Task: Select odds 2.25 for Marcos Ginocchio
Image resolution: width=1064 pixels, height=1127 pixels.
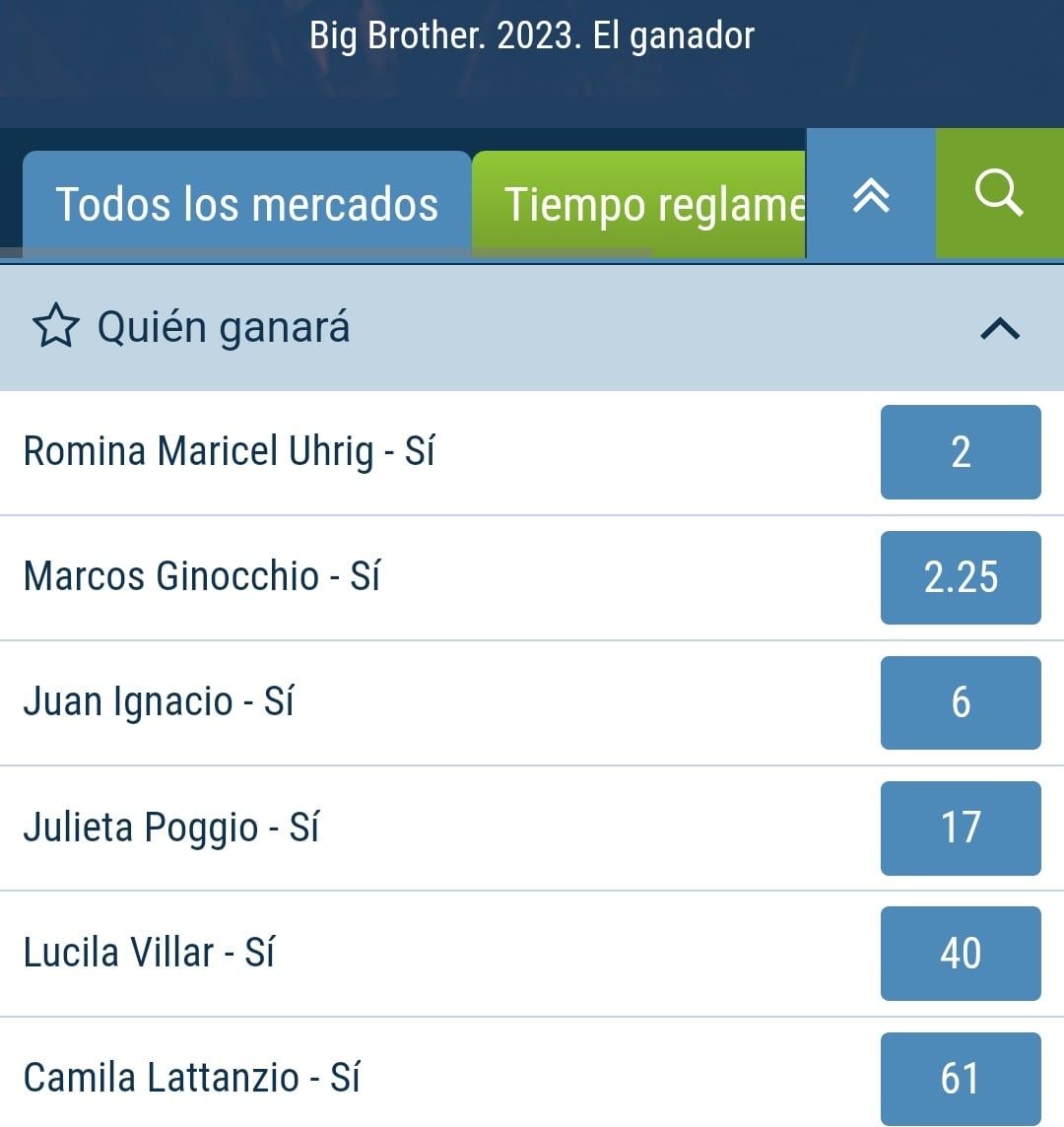Action: pos(960,577)
